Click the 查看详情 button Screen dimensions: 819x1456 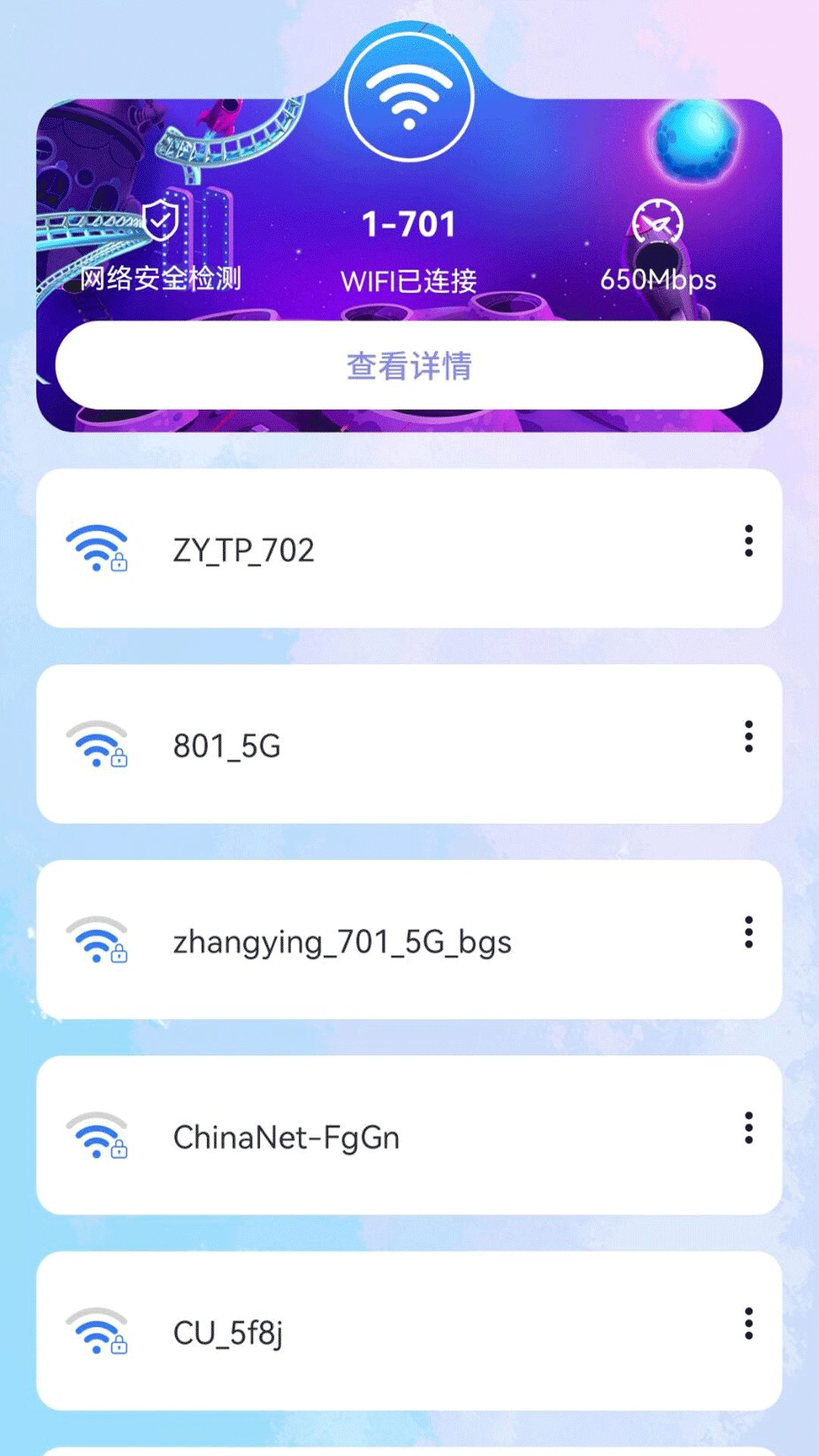click(409, 365)
